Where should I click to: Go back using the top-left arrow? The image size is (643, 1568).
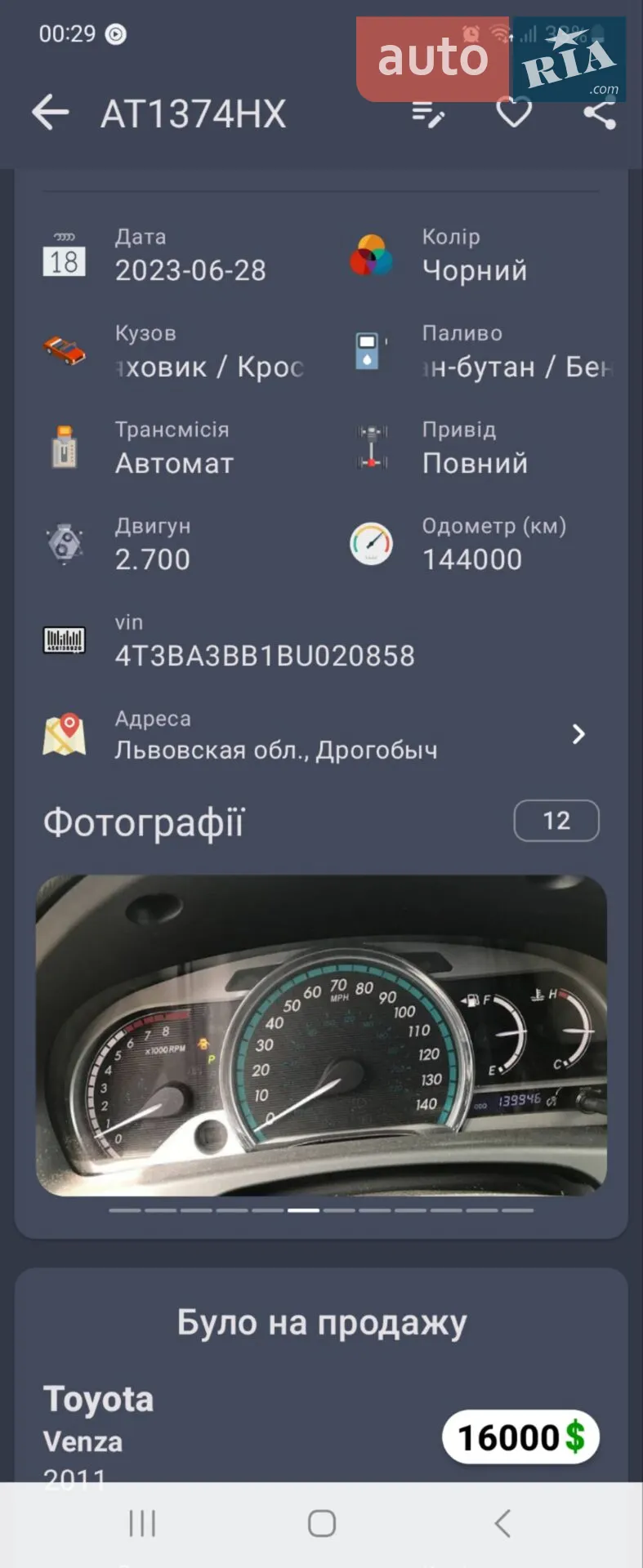(x=50, y=113)
